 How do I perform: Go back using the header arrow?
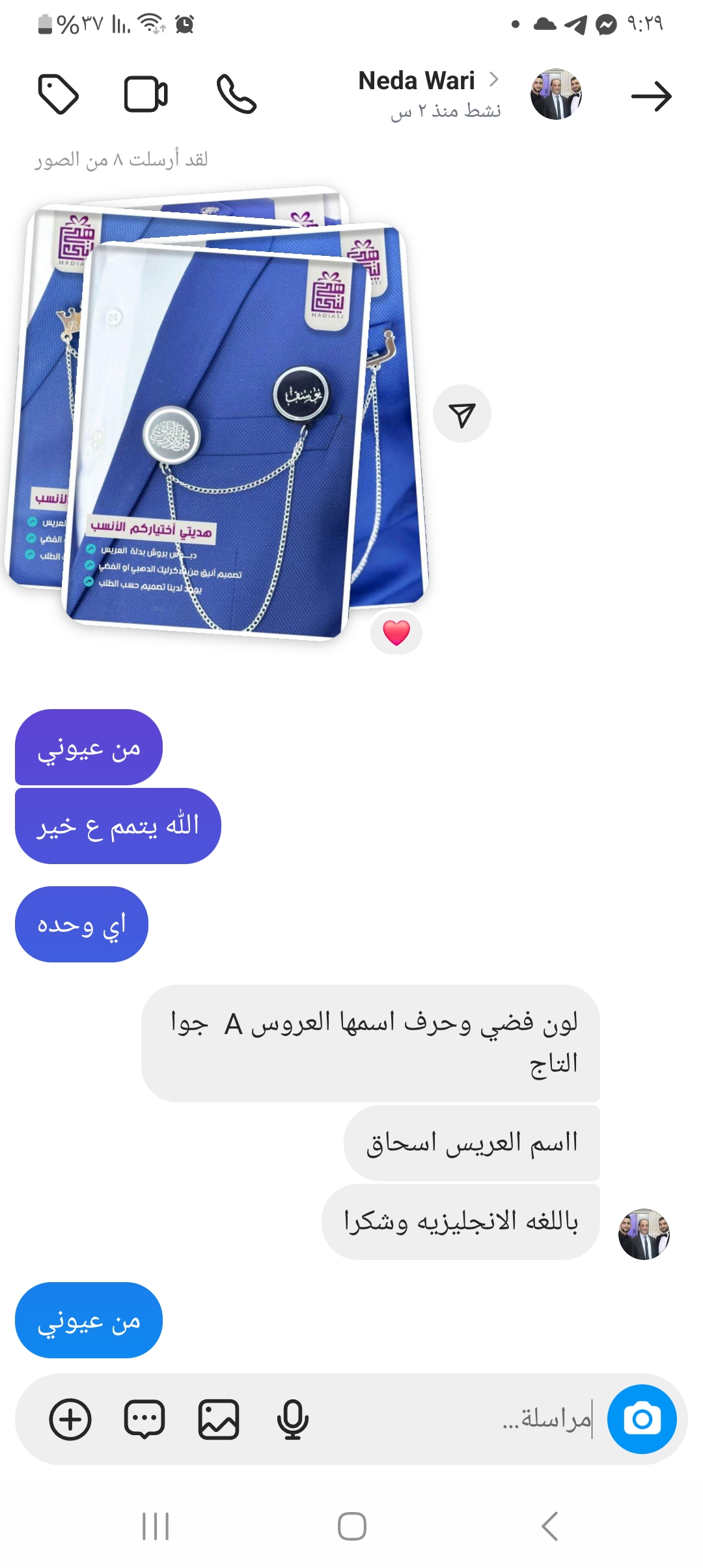pos(651,96)
